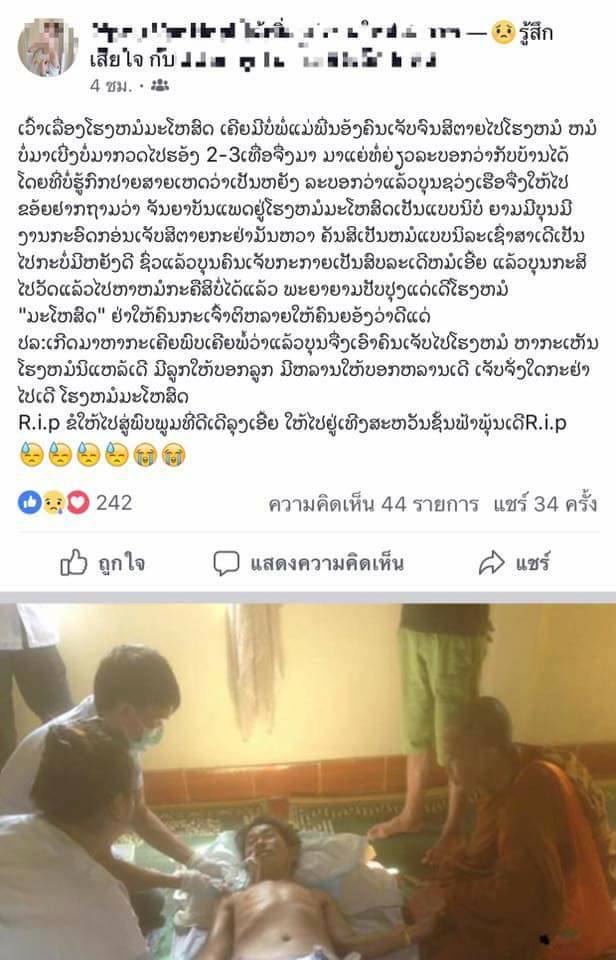Open the poster's profile picture
This screenshot has width=616, height=960.
[47, 47]
